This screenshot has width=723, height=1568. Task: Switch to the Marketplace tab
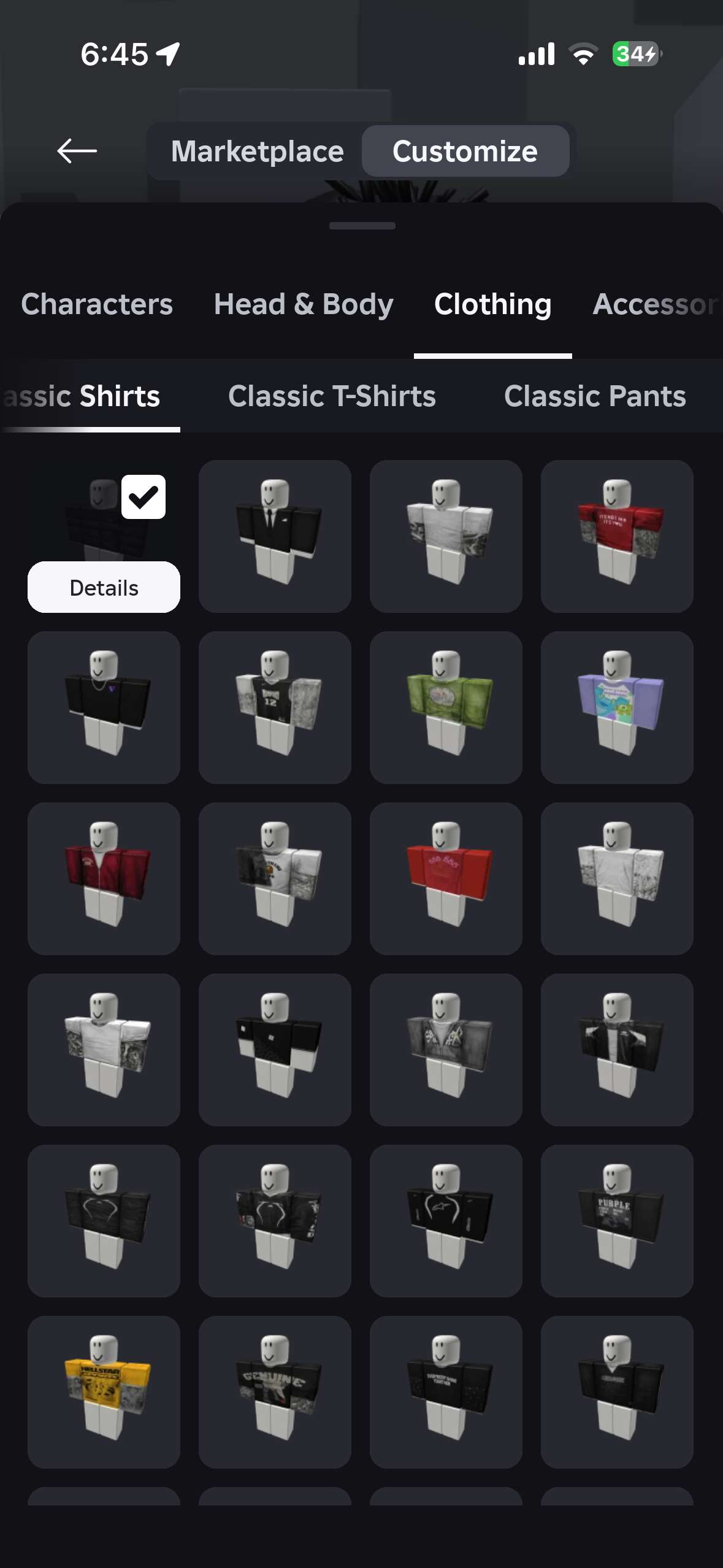257,151
